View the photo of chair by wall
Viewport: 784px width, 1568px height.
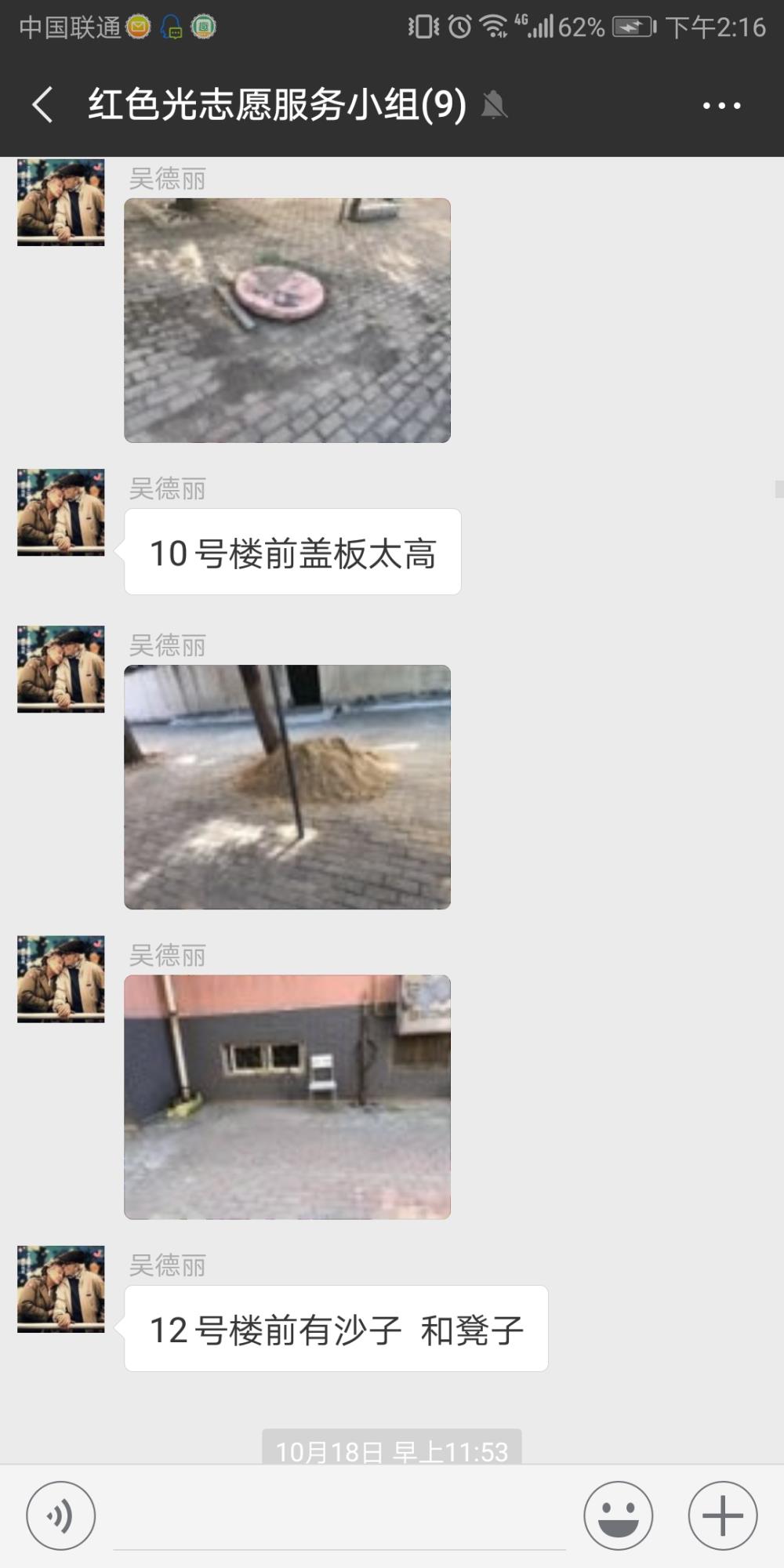[x=287, y=1097]
